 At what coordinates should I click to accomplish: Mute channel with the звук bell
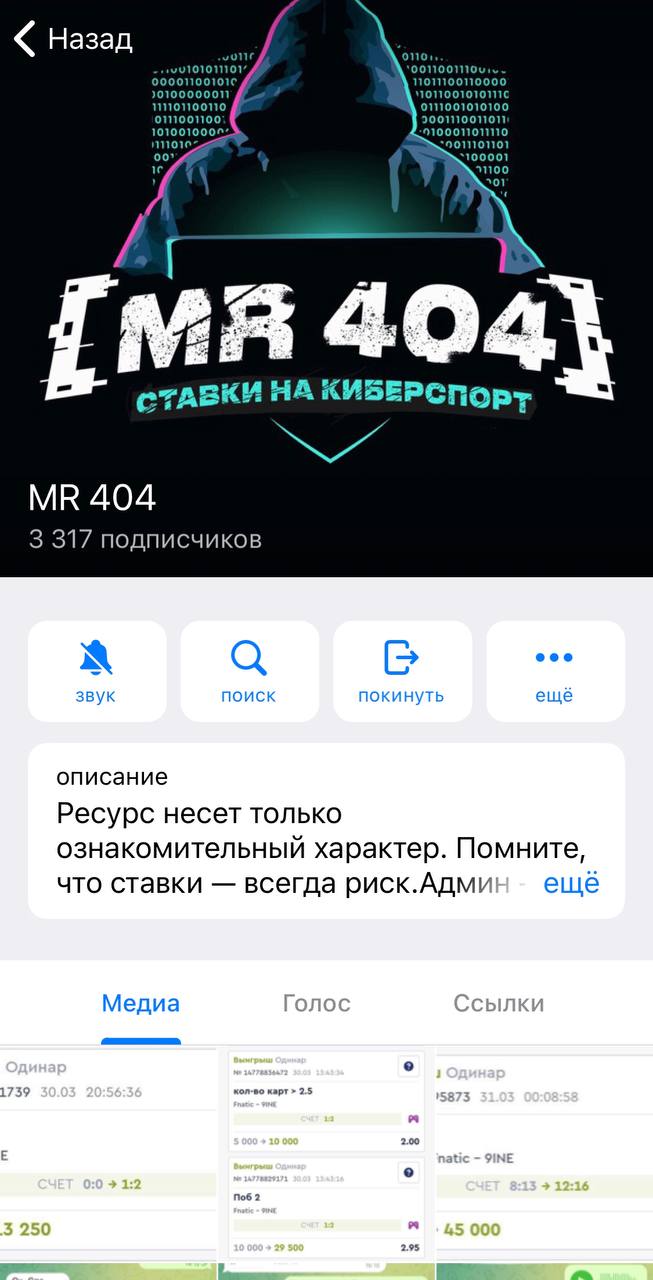click(x=97, y=671)
